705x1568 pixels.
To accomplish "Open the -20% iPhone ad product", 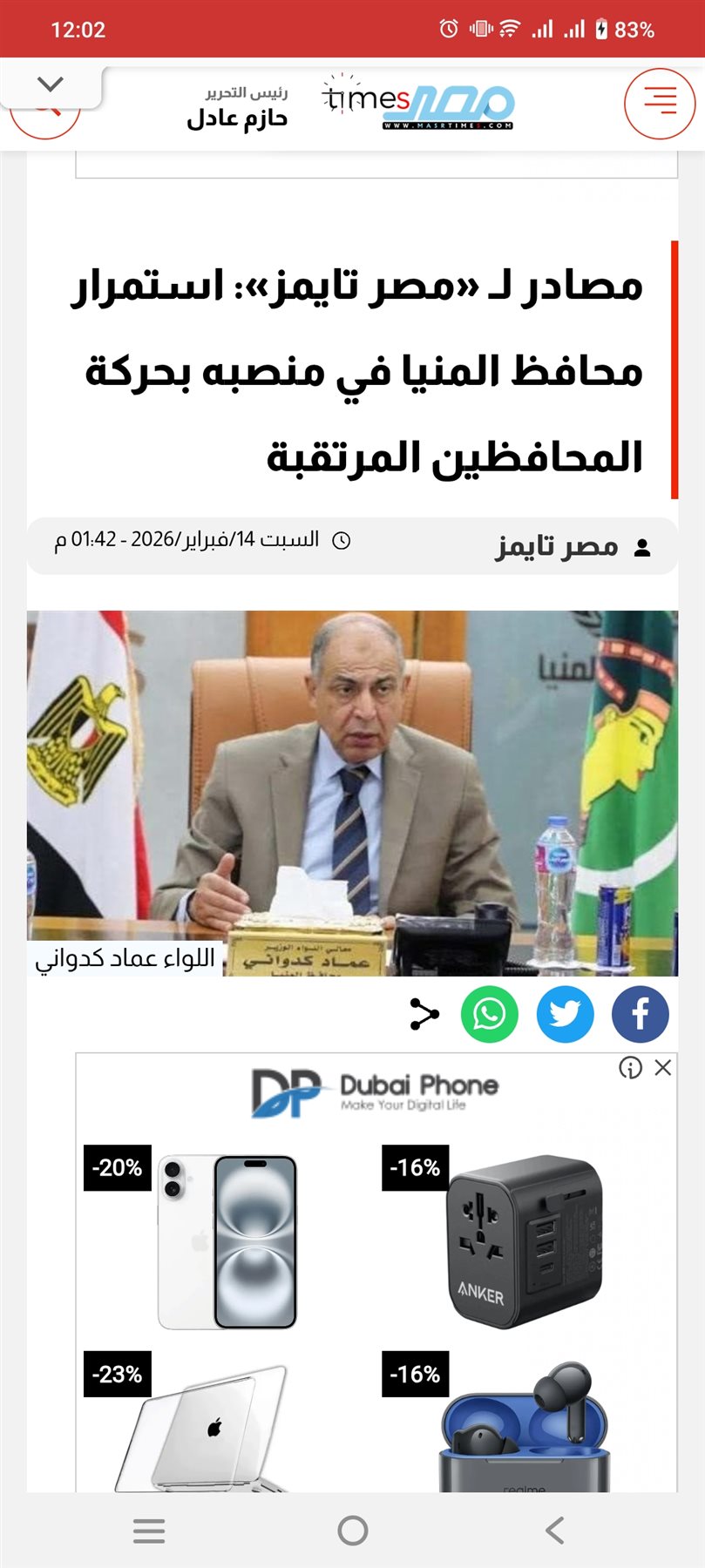I will click(x=227, y=1241).
